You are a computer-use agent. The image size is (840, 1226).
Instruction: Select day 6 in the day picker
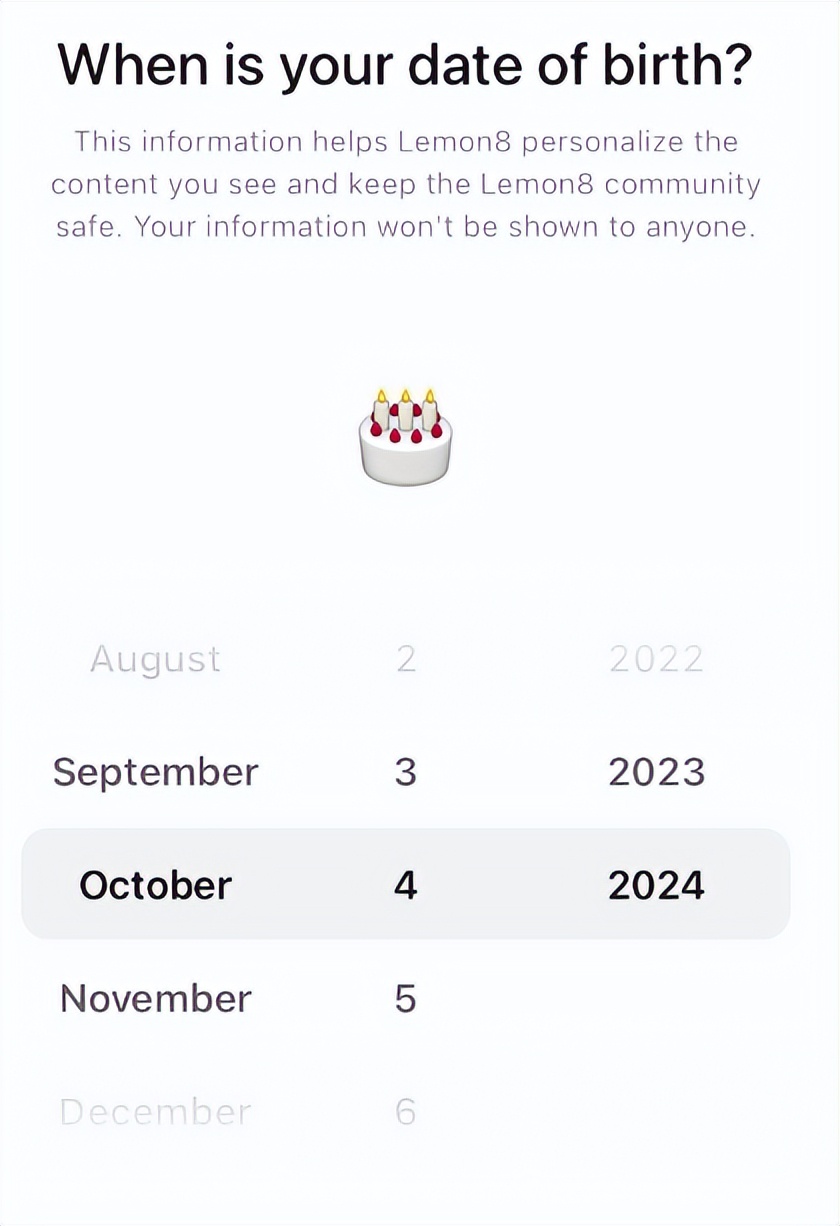(x=405, y=1112)
